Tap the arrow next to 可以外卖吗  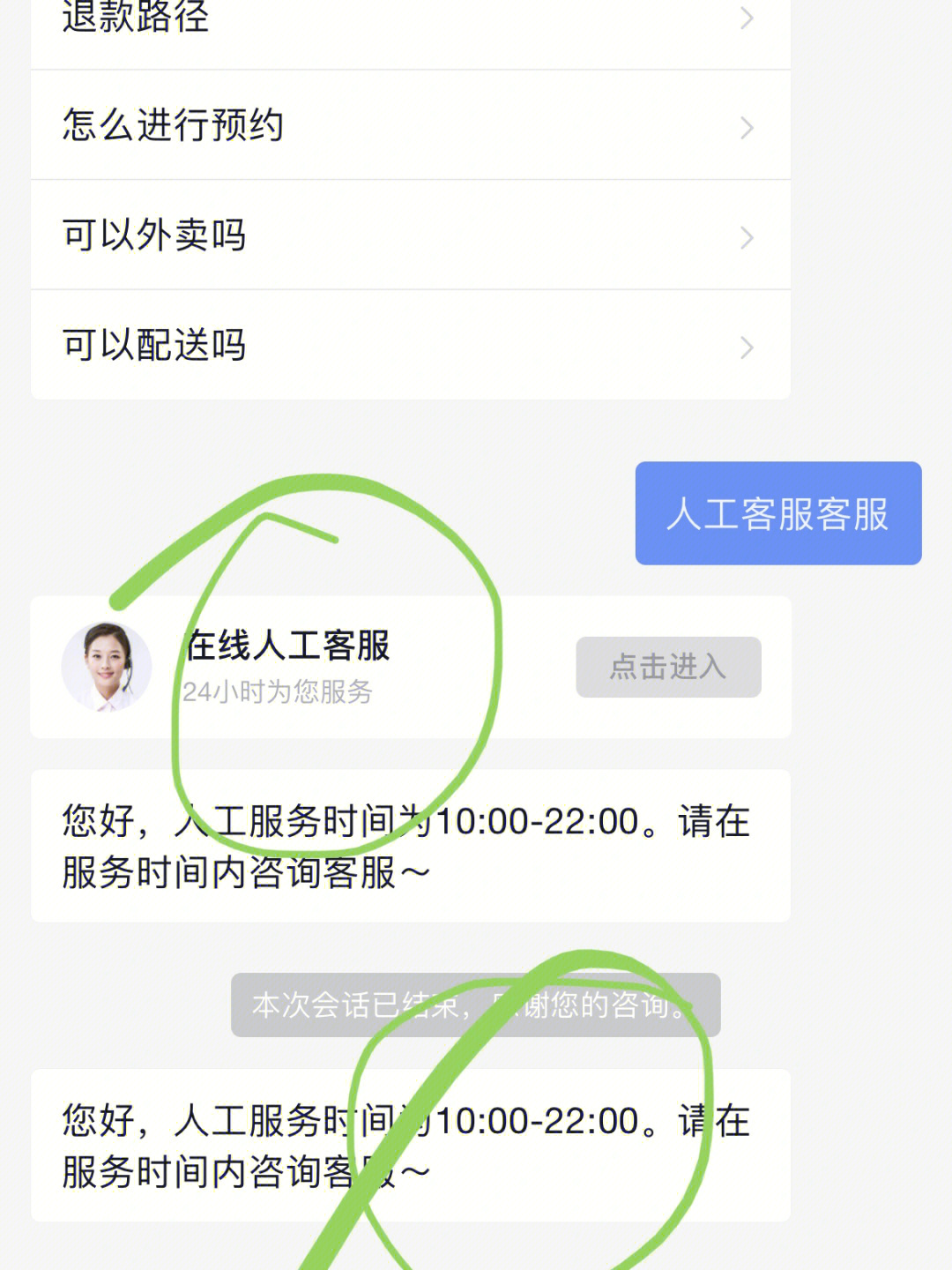pyautogui.click(x=747, y=235)
